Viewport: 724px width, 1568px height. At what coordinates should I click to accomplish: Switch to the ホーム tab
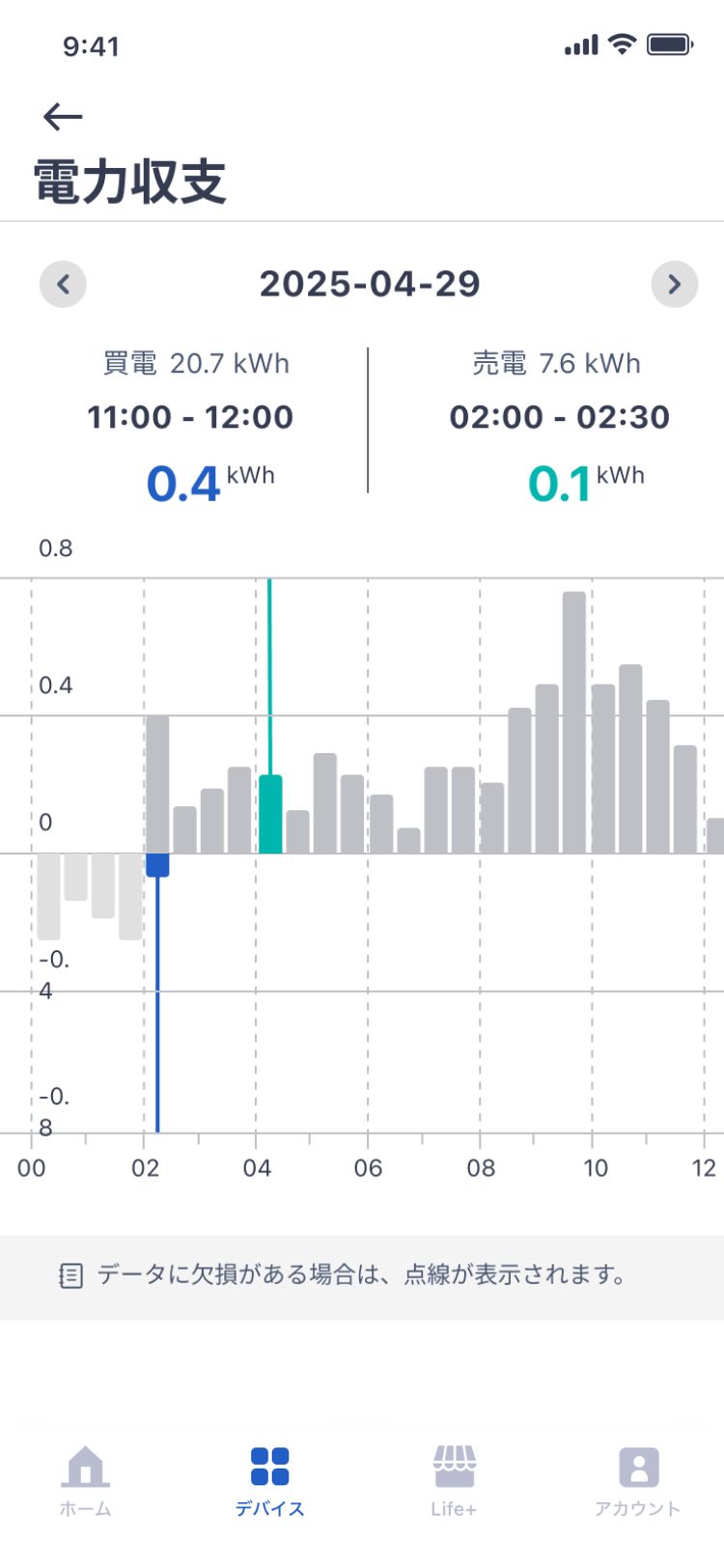pyautogui.click(x=86, y=1482)
